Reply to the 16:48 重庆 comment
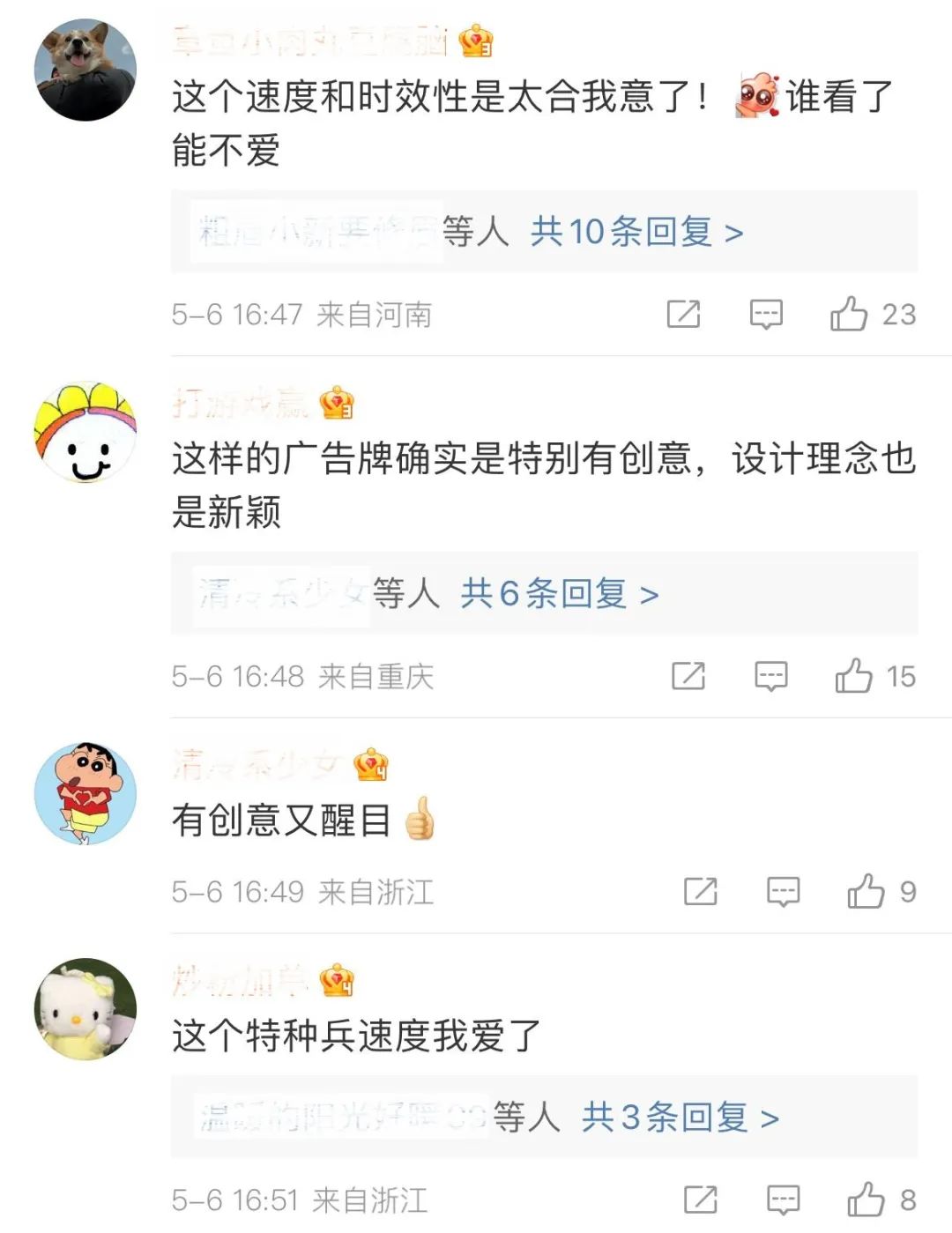 point(770,676)
